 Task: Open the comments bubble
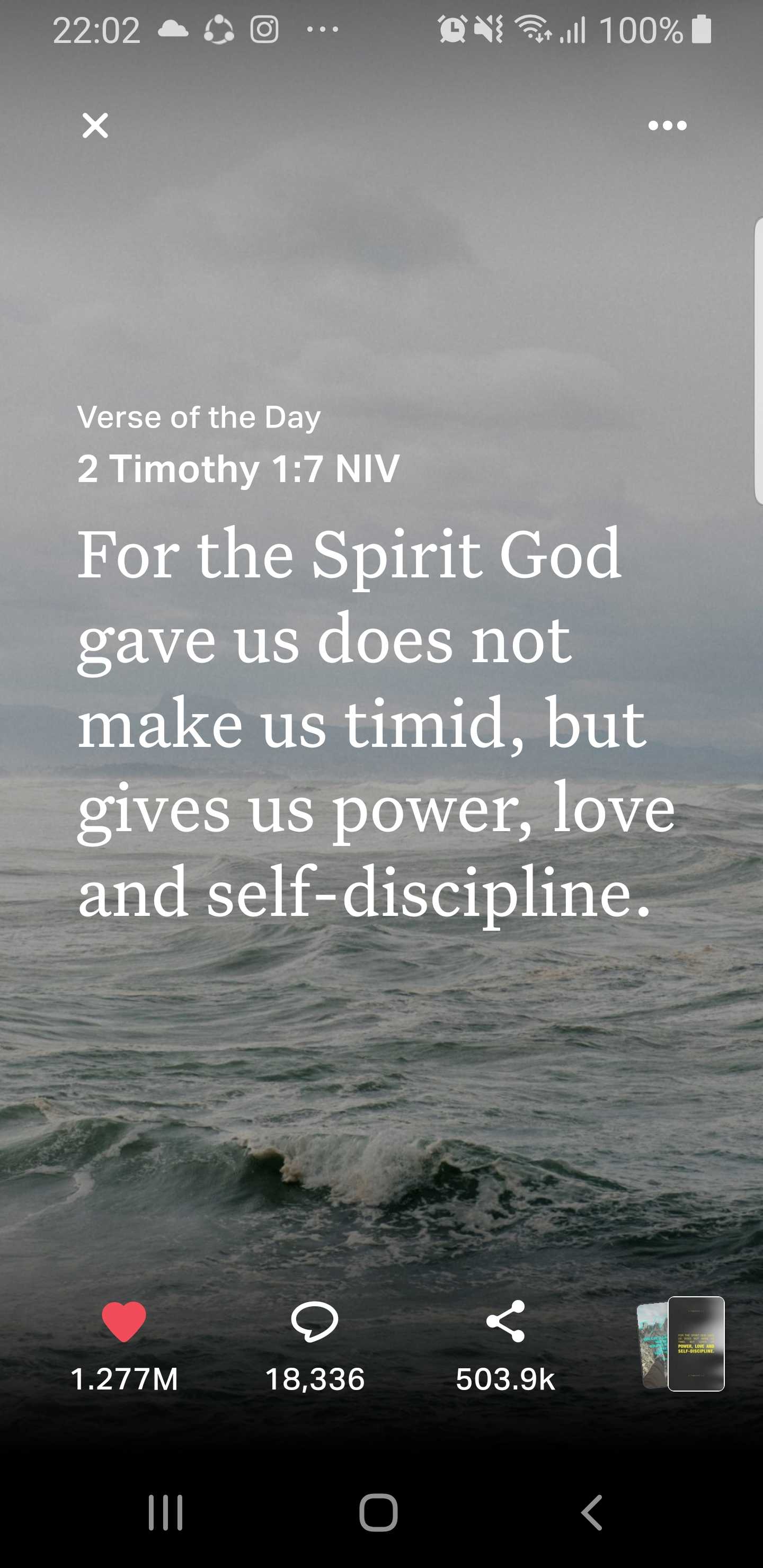coord(314,1321)
